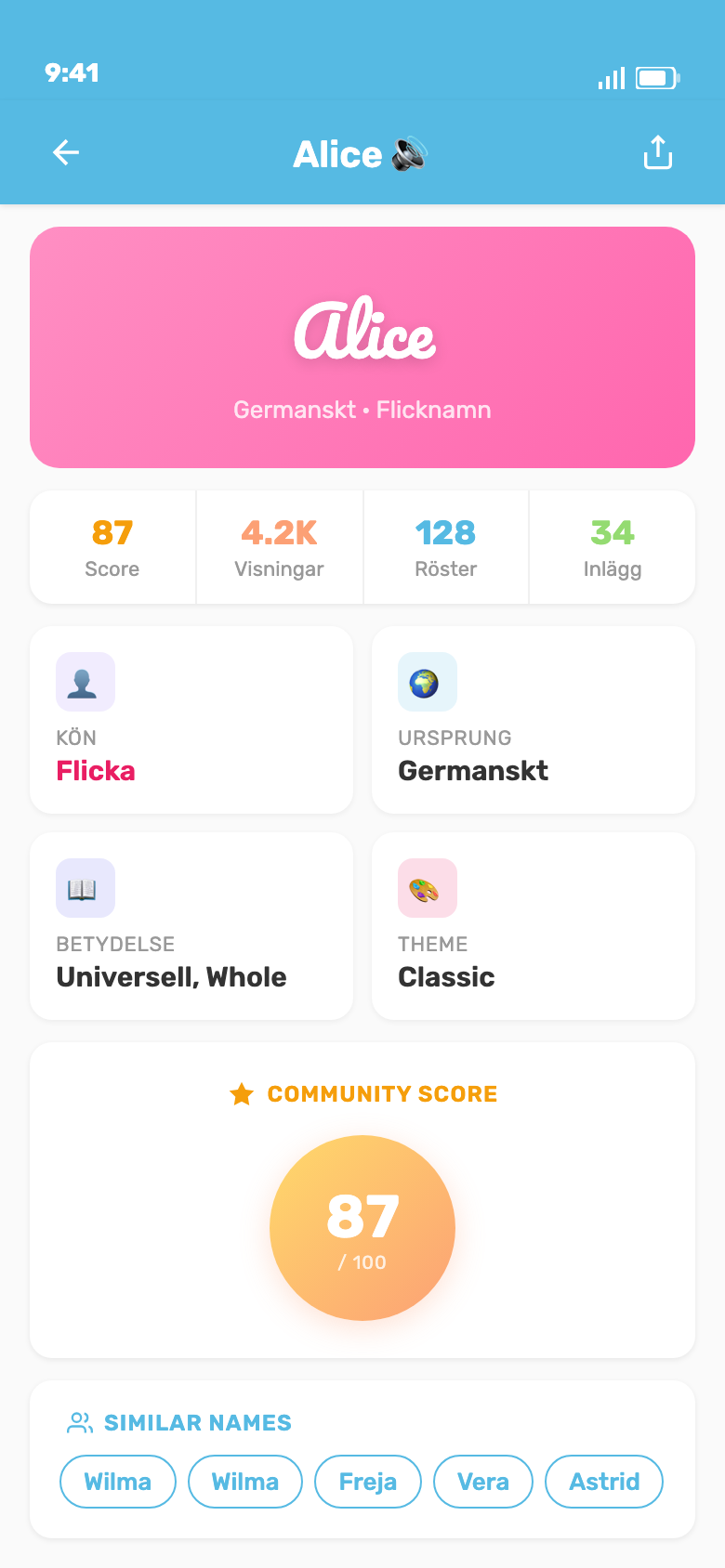This screenshot has width=725, height=1568.
Task: Tap the palette icon on the THEME card
Action: (427, 888)
